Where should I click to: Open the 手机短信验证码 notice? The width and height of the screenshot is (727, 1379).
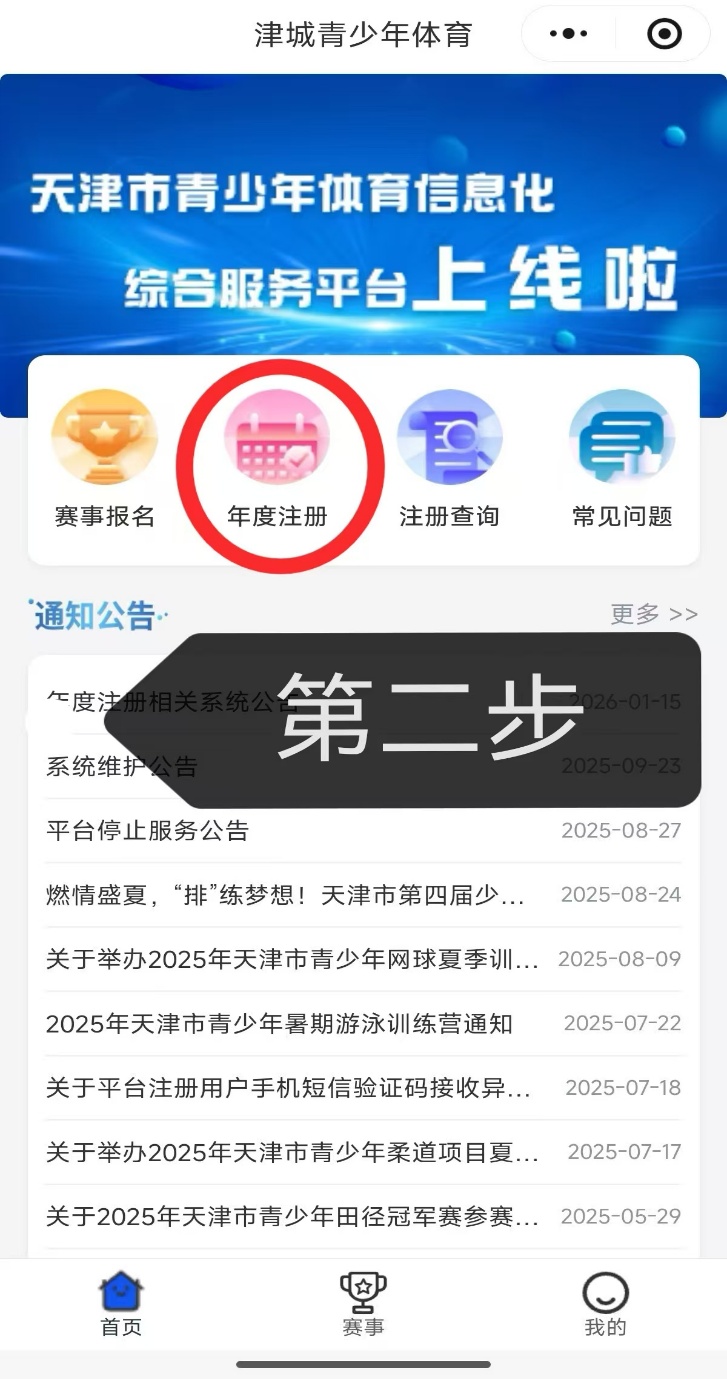click(x=288, y=1088)
